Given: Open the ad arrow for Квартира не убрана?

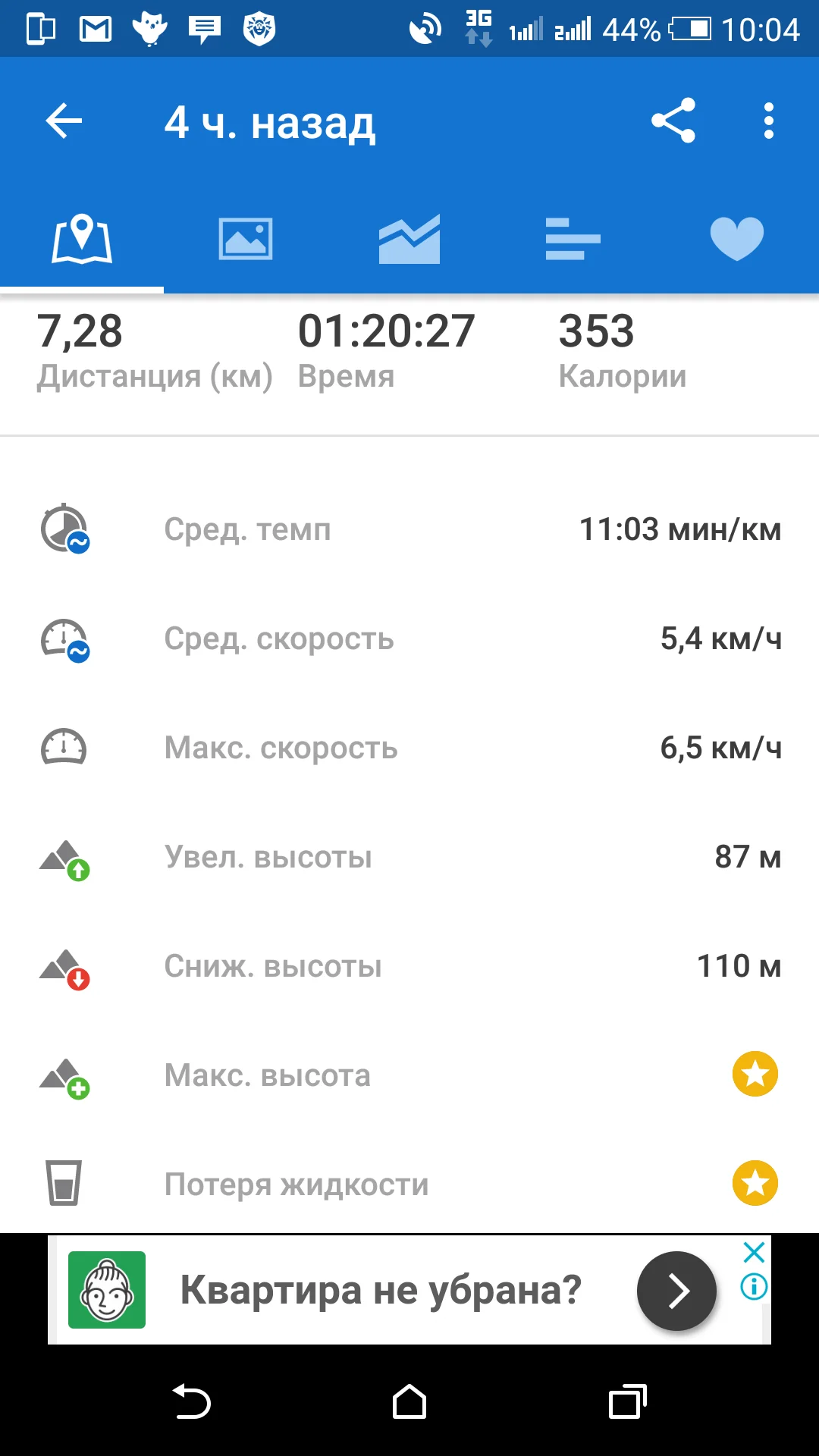Looking at the screenshot, I should click(676, 1291).
